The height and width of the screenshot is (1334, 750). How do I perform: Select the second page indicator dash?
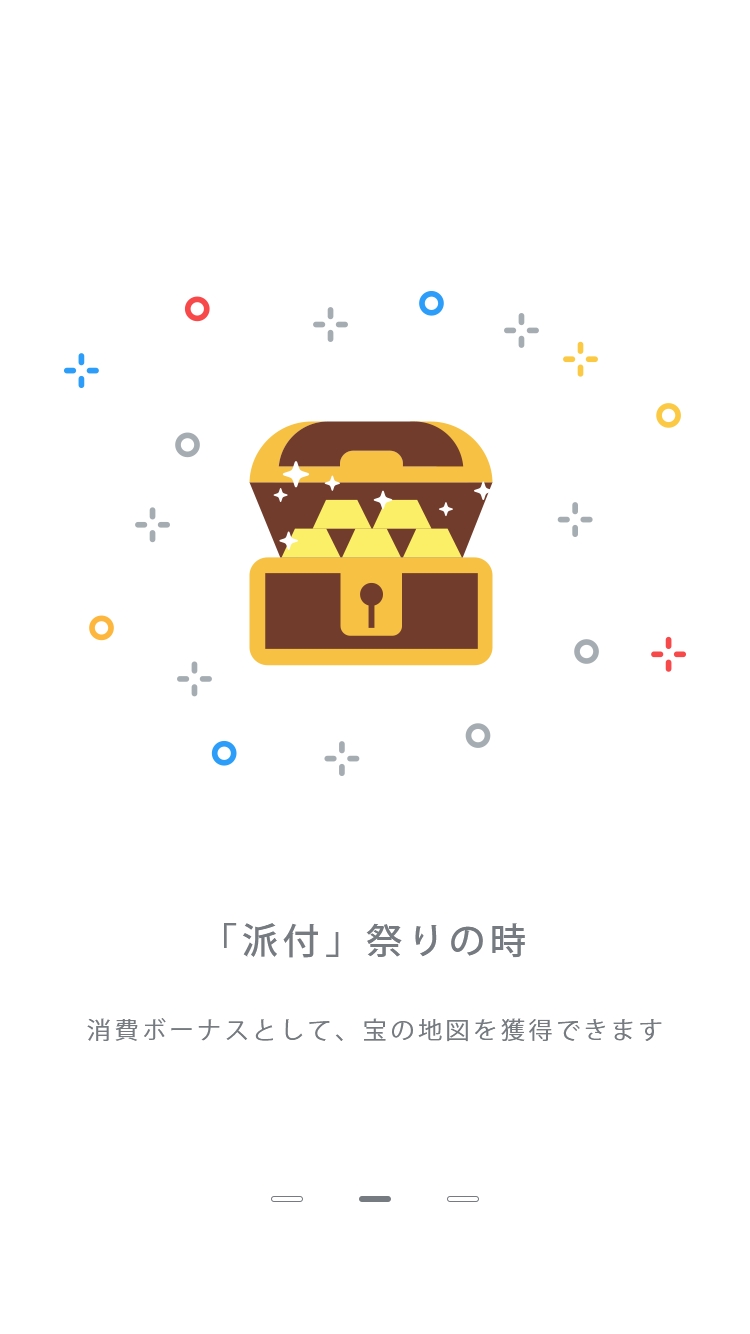pos(375,1198)
